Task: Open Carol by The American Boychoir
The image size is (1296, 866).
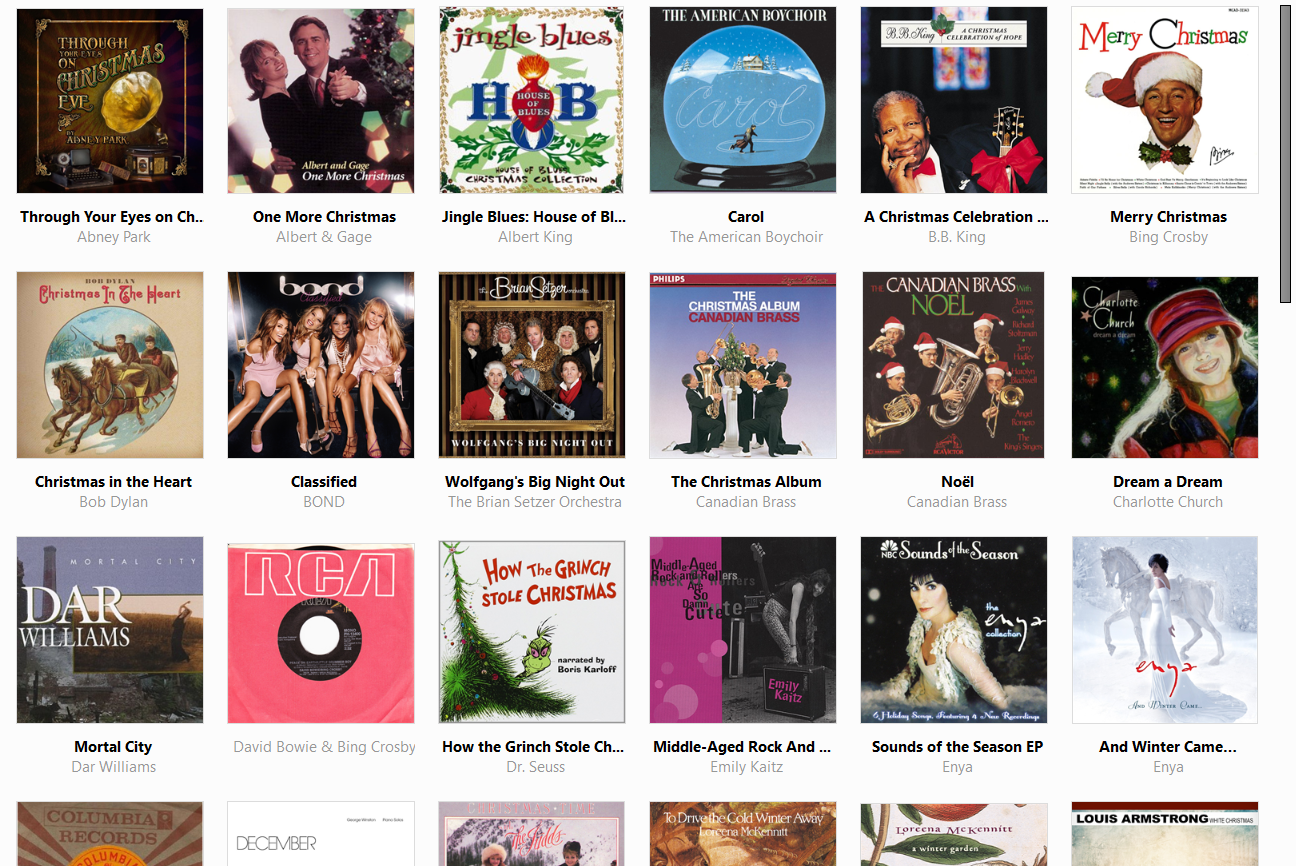Action: [x=743, y=101]
